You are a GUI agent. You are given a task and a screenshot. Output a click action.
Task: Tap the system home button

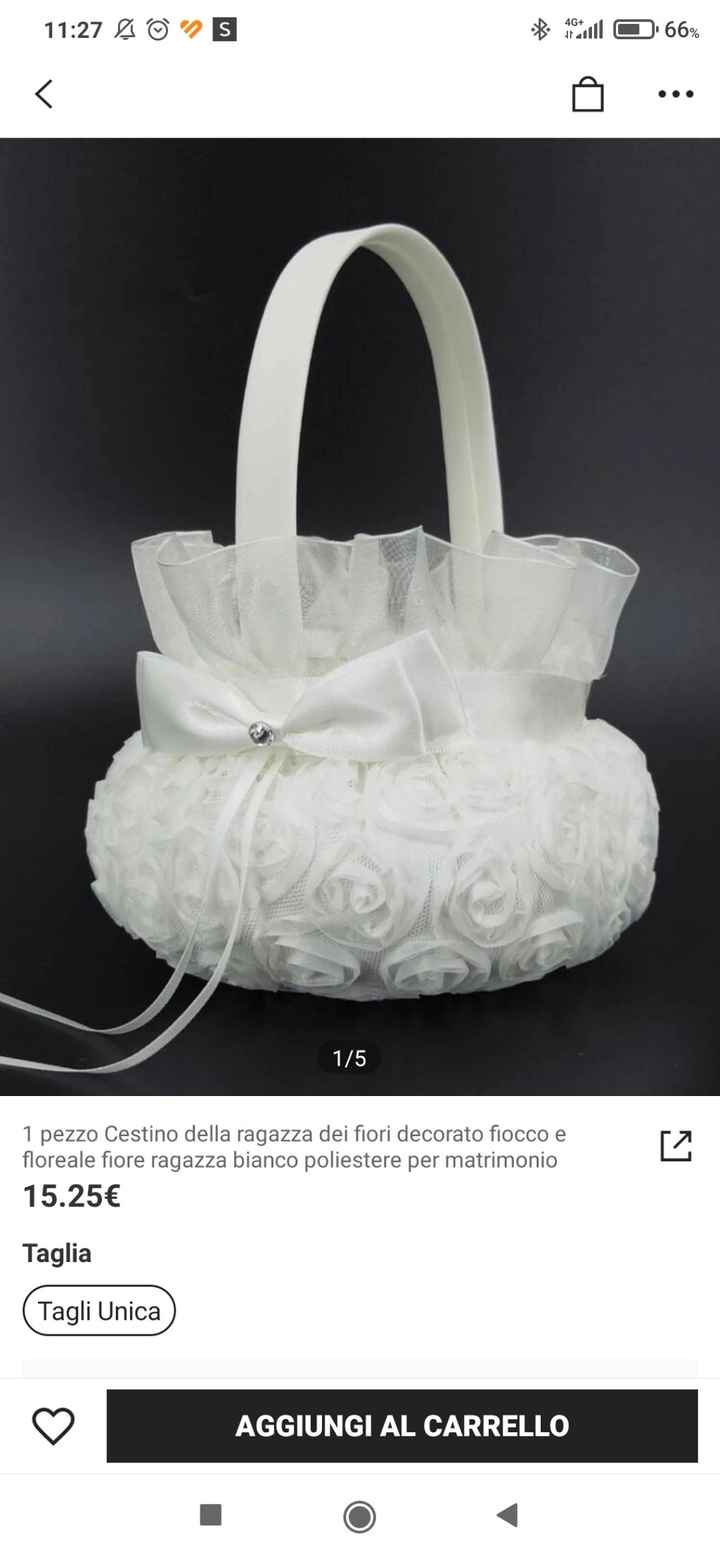359,1515
